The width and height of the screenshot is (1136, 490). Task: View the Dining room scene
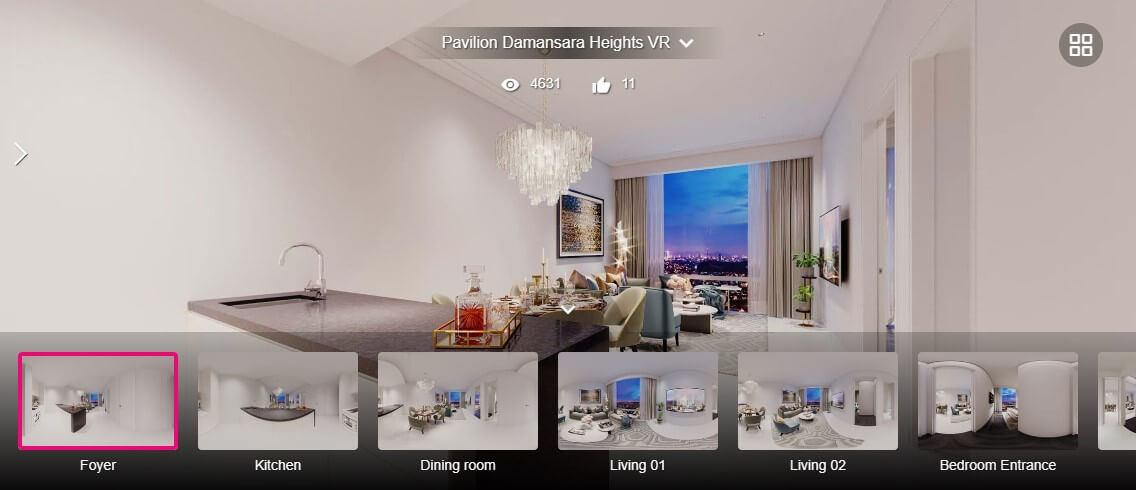point(458,401)
